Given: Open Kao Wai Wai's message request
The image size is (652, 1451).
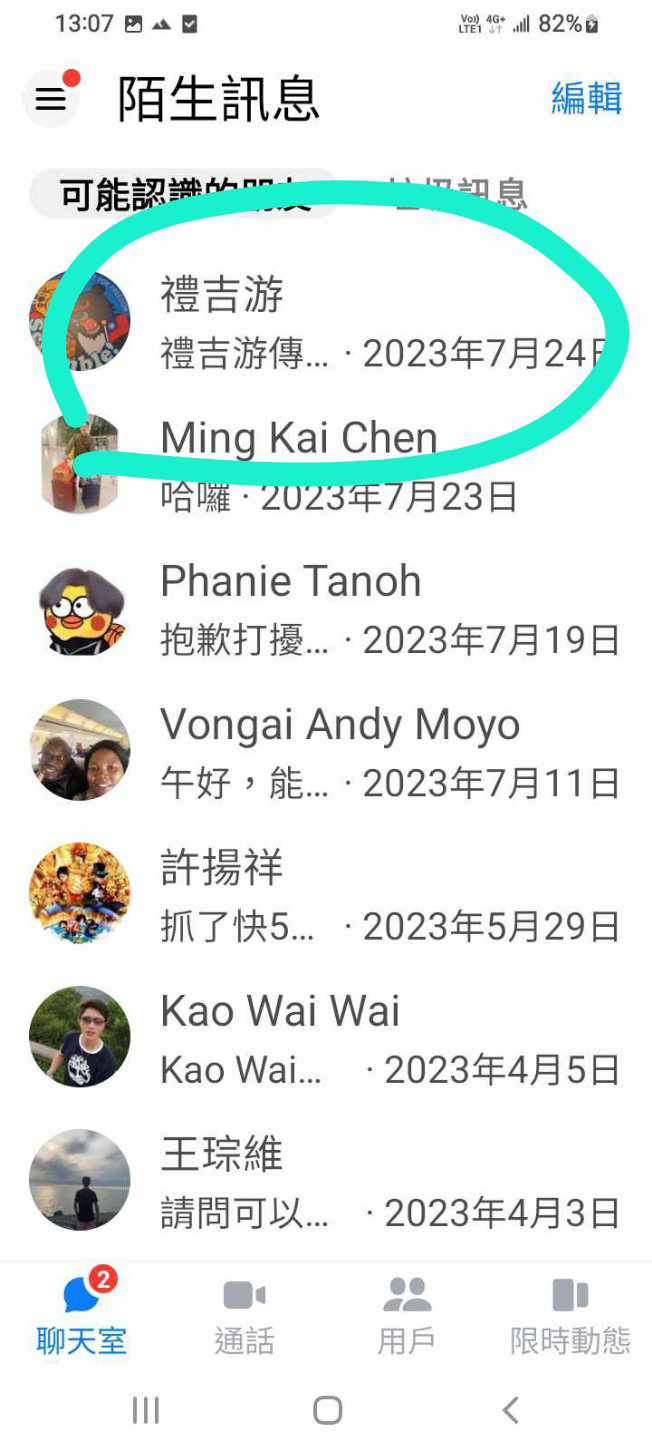Looking at the screenshot, I should click(330, 1038).
